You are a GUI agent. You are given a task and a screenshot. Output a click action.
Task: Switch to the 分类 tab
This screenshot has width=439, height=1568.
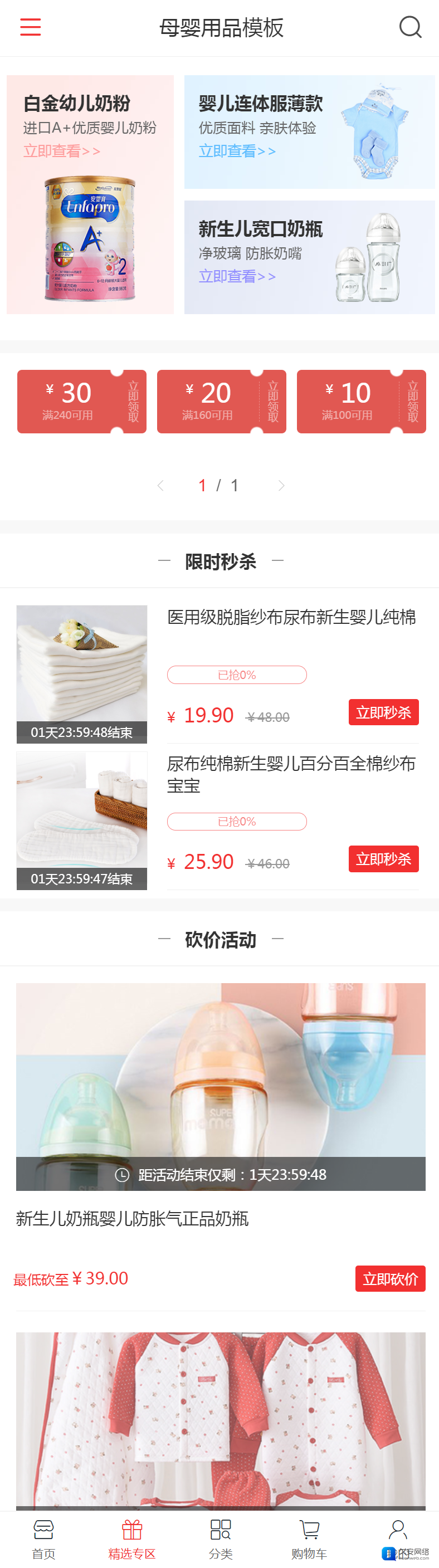tap(221, 1538)
